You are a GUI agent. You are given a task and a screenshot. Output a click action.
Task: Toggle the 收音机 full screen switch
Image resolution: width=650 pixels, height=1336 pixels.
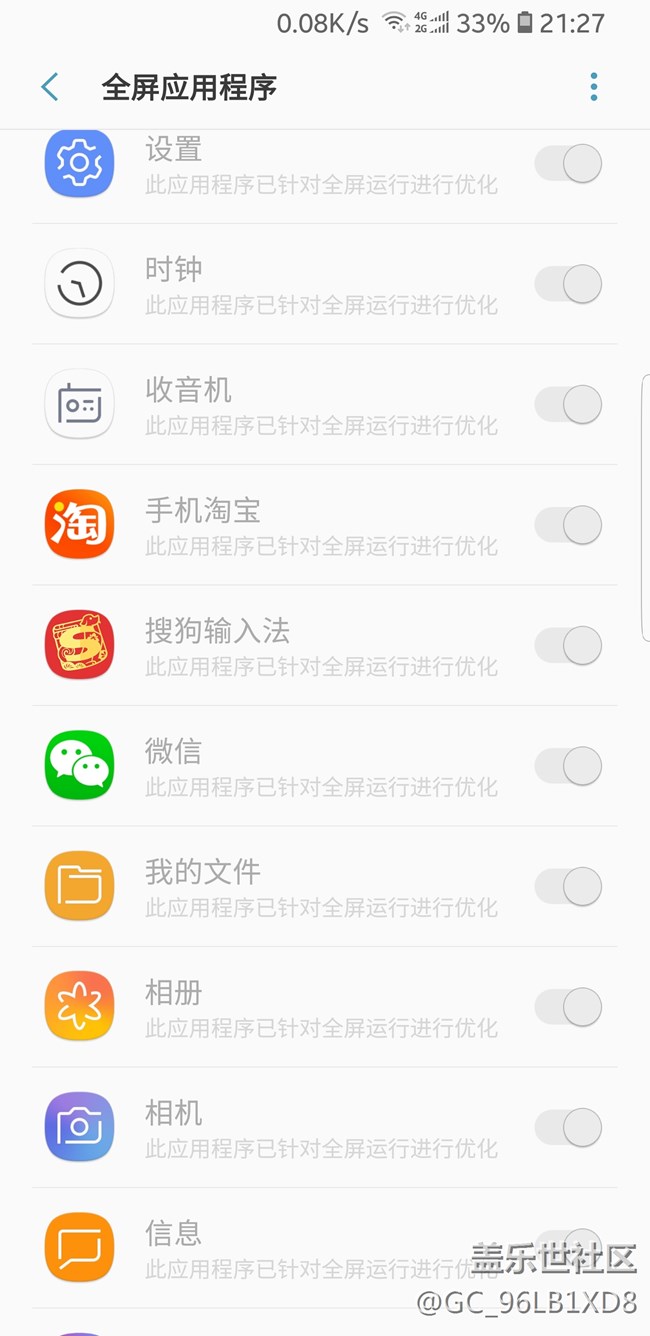(x=568, y=405)
